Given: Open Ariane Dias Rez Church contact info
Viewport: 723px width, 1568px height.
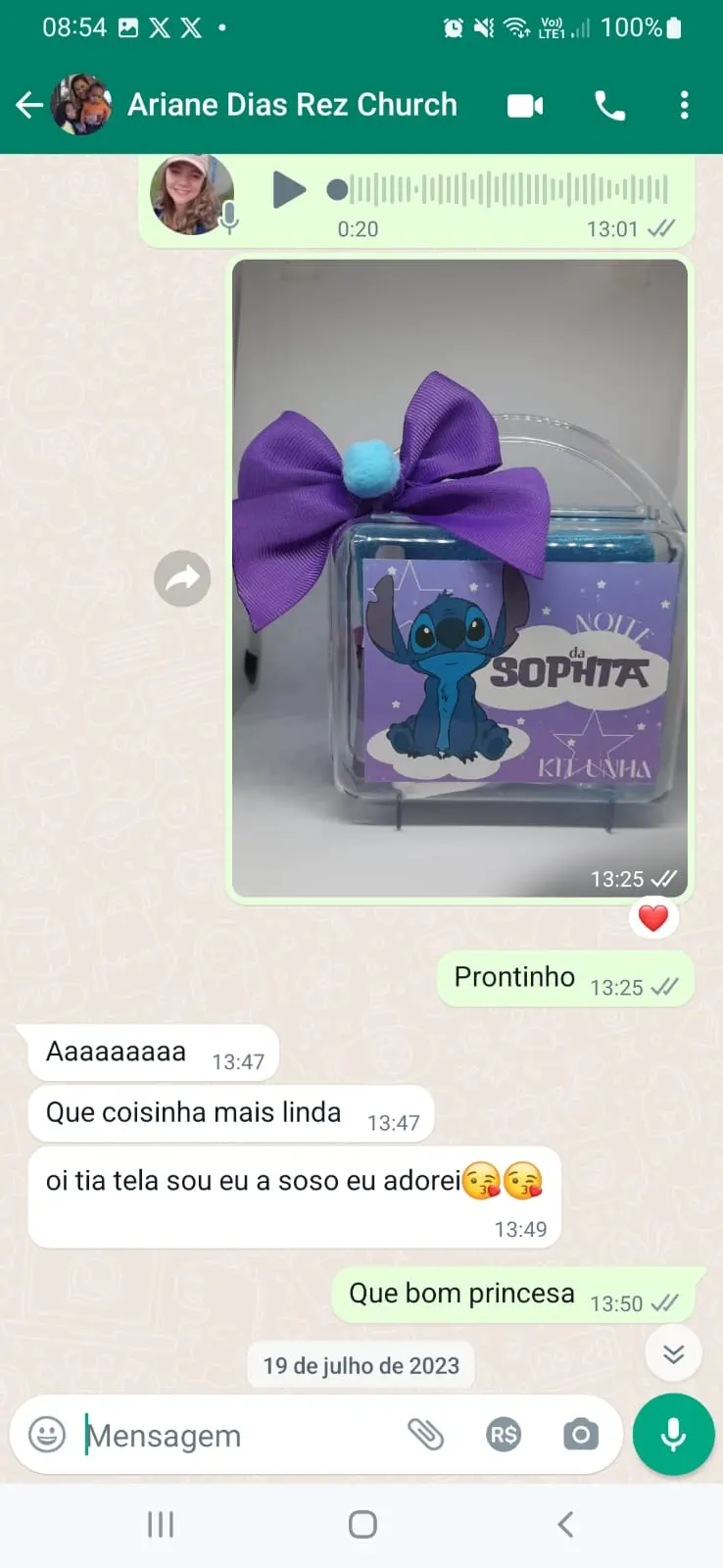Looking at the screenshot, I should (x=292, y=105).
